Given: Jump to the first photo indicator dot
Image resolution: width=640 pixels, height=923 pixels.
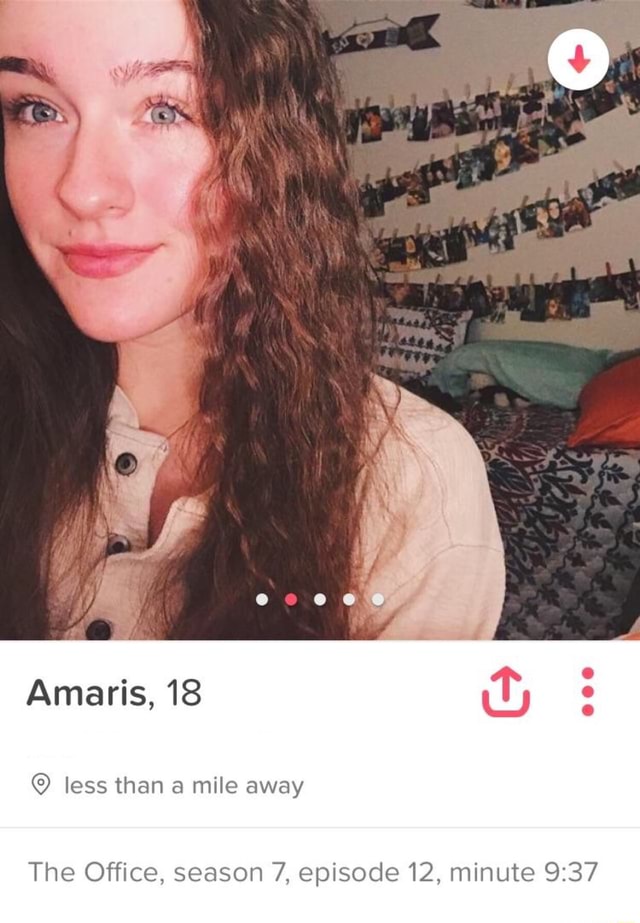Looking at the screenshot, I should (x=262, y=600).
